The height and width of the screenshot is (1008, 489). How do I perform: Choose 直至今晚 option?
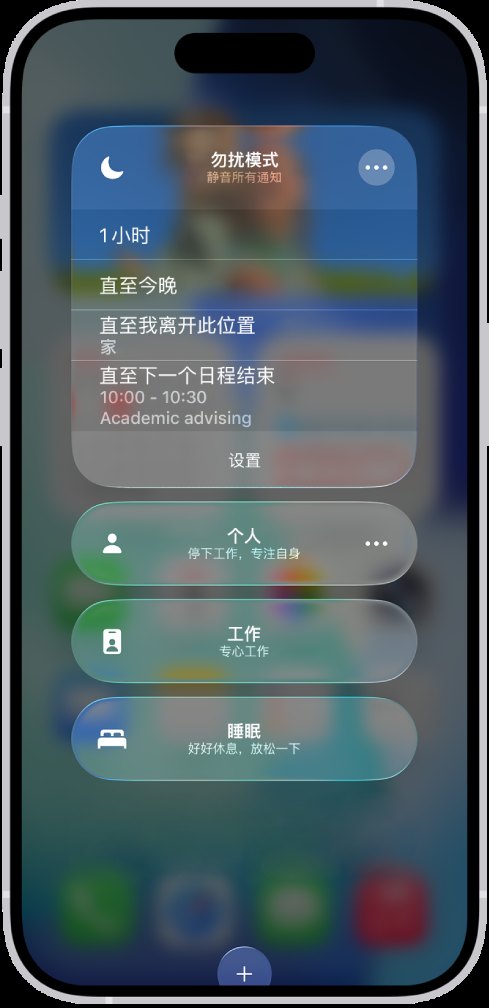(244, 285)
